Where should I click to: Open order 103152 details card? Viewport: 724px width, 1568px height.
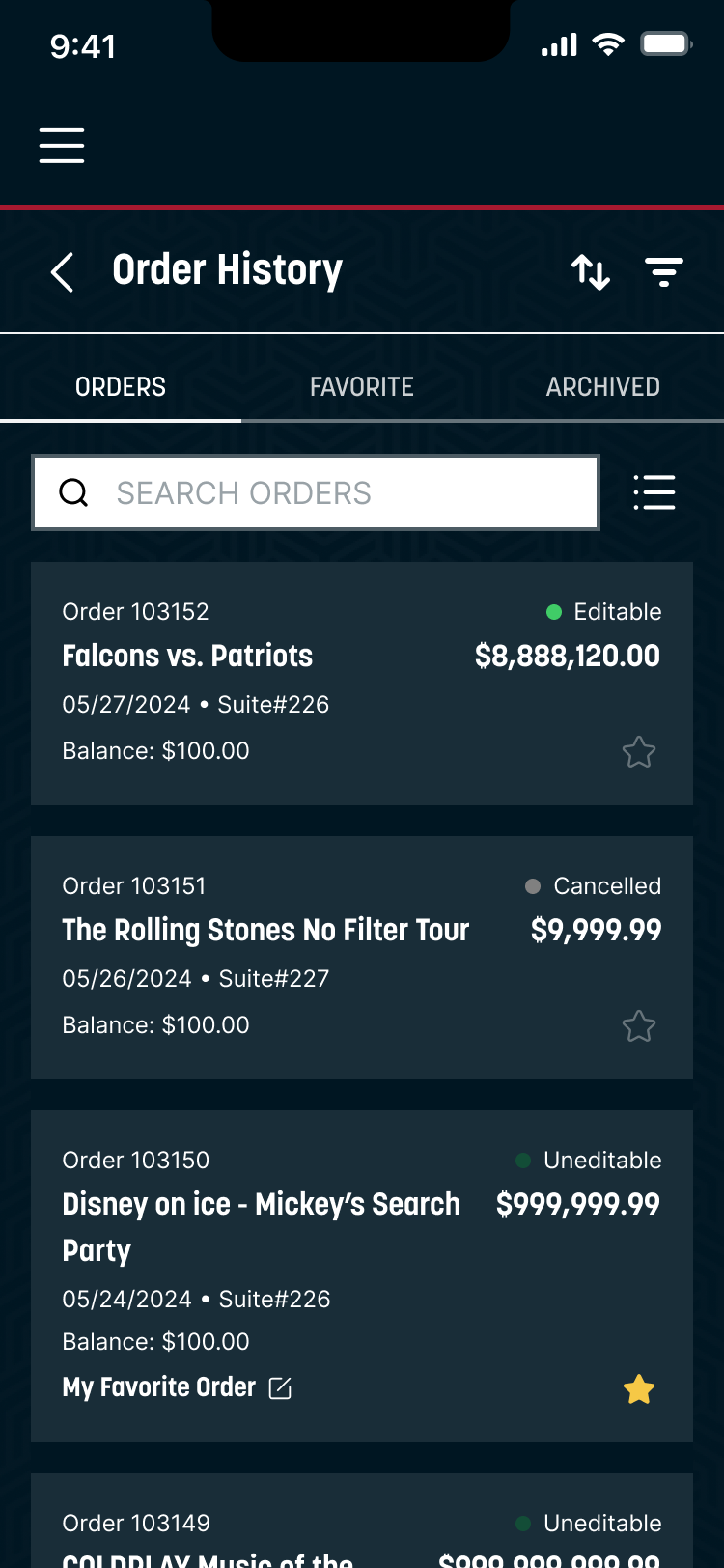click(362, 686)
